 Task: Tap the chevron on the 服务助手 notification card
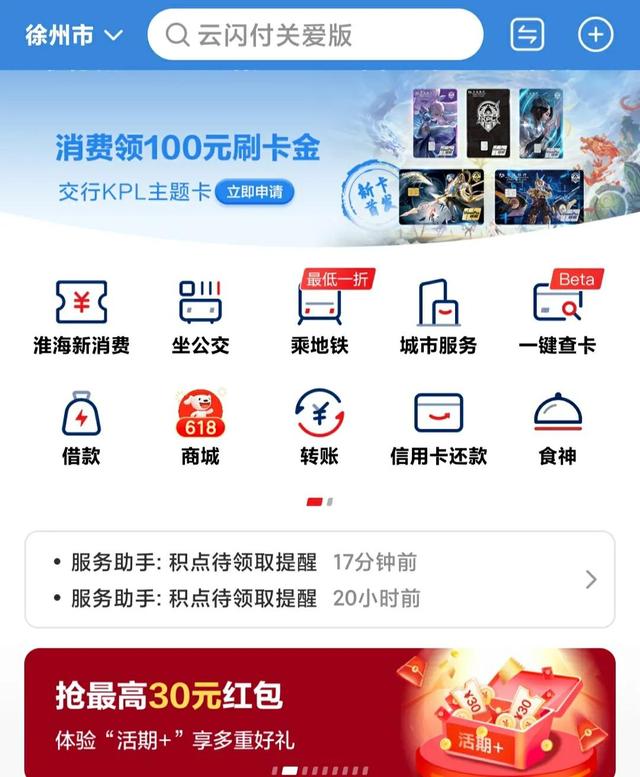click(x=590, y=580)
